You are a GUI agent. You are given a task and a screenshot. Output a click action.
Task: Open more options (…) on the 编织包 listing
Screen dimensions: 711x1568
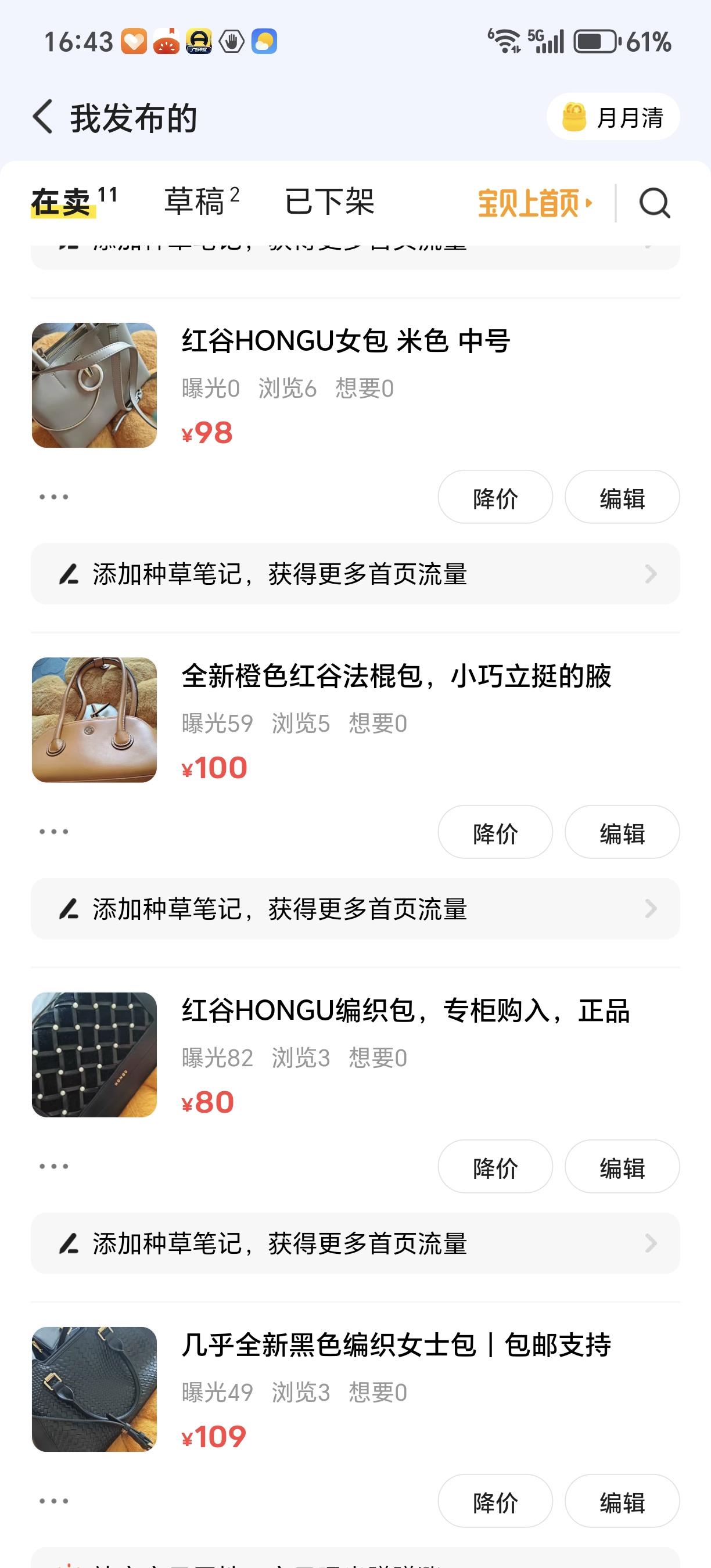tap(53, 1166)
